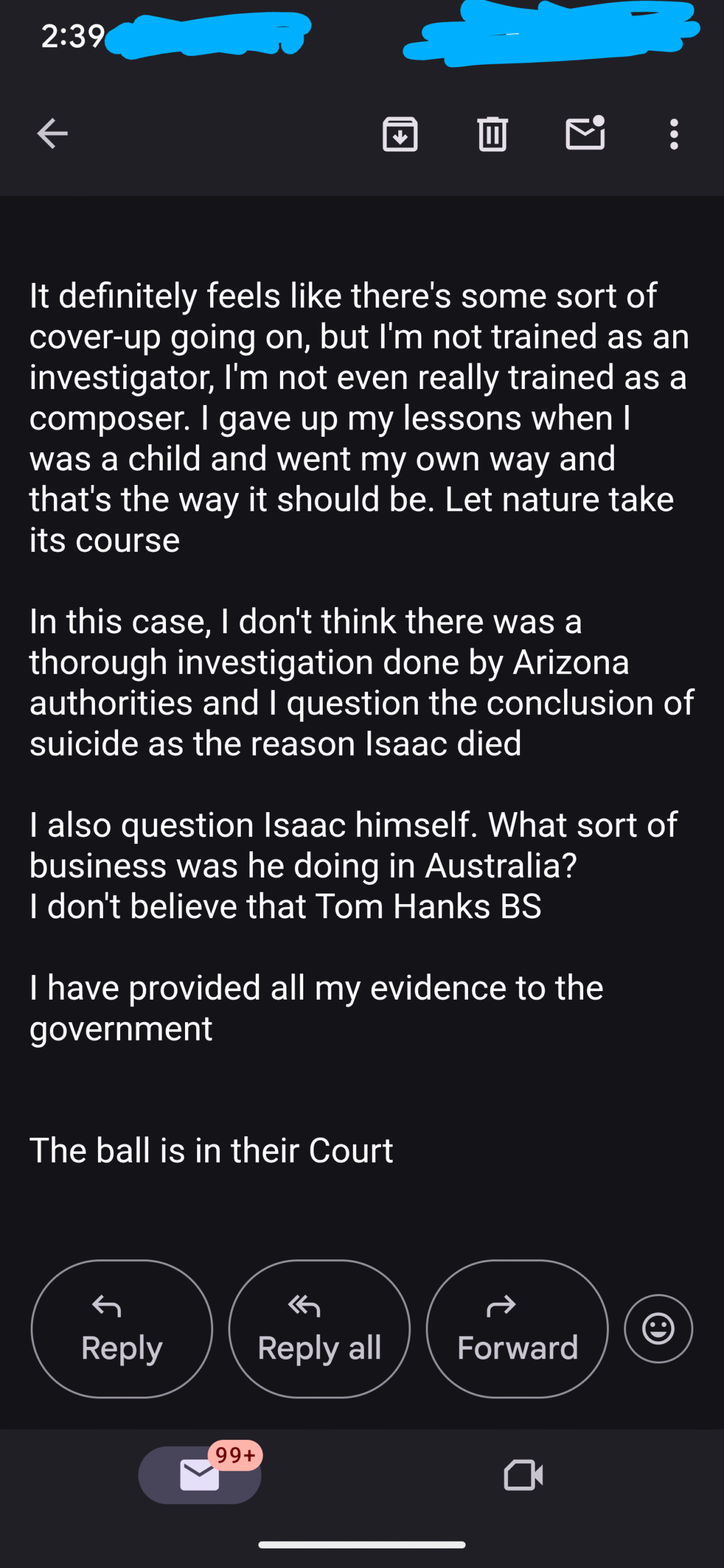Delete this email with trash icon
724x1568 pixels.
click(x=492, y=134)
